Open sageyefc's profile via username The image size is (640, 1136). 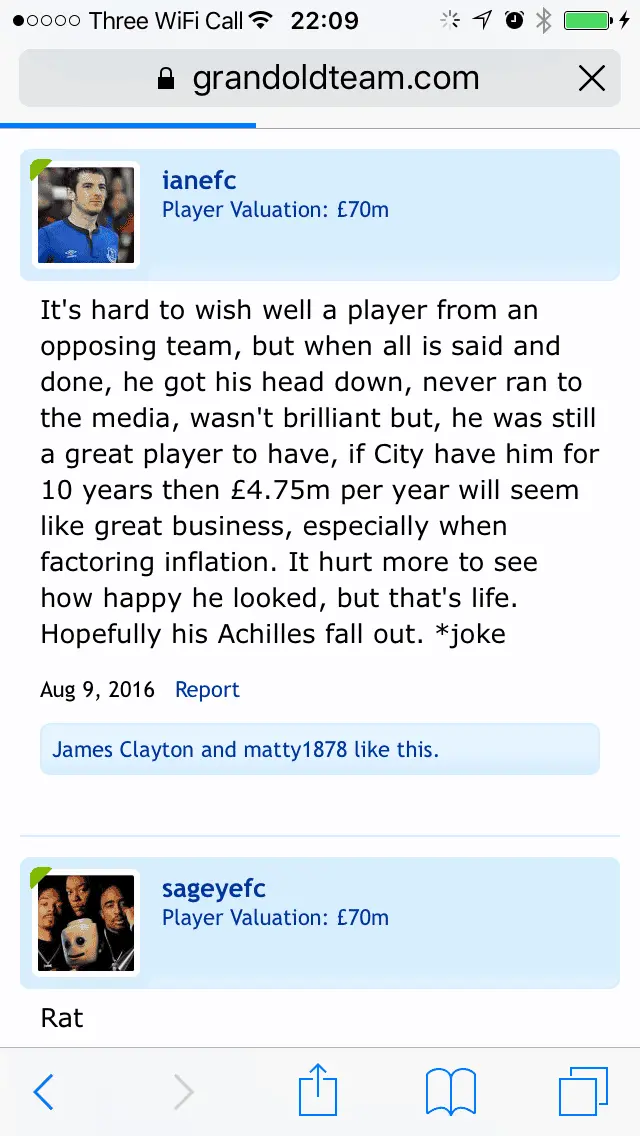tap(213, 888)
